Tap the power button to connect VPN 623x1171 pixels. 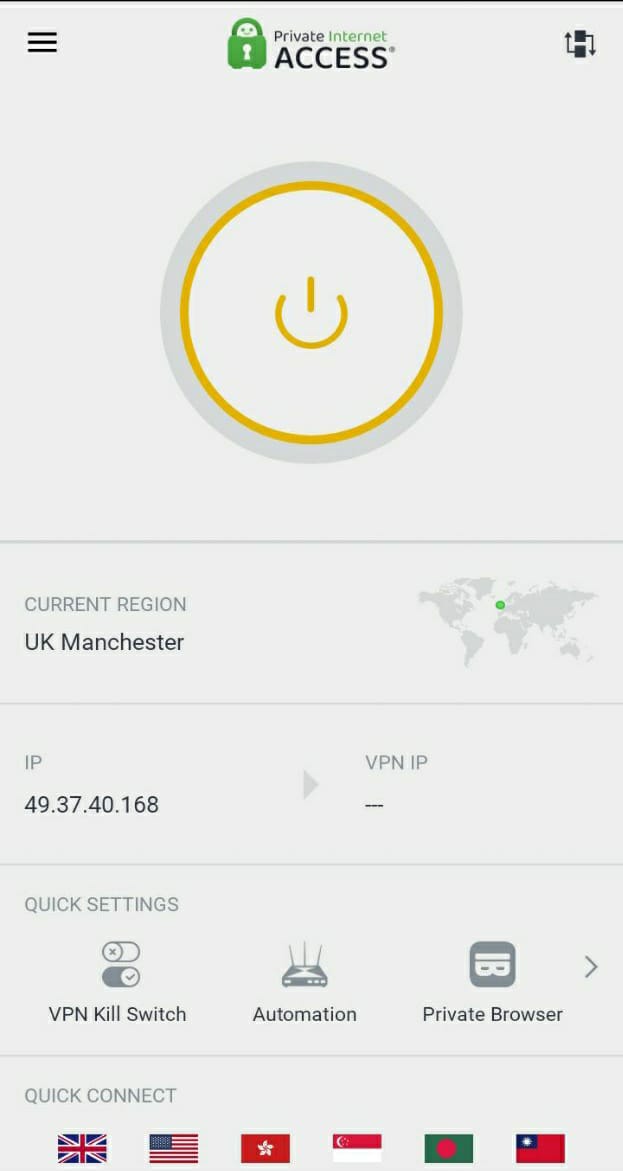click(312, 312)
